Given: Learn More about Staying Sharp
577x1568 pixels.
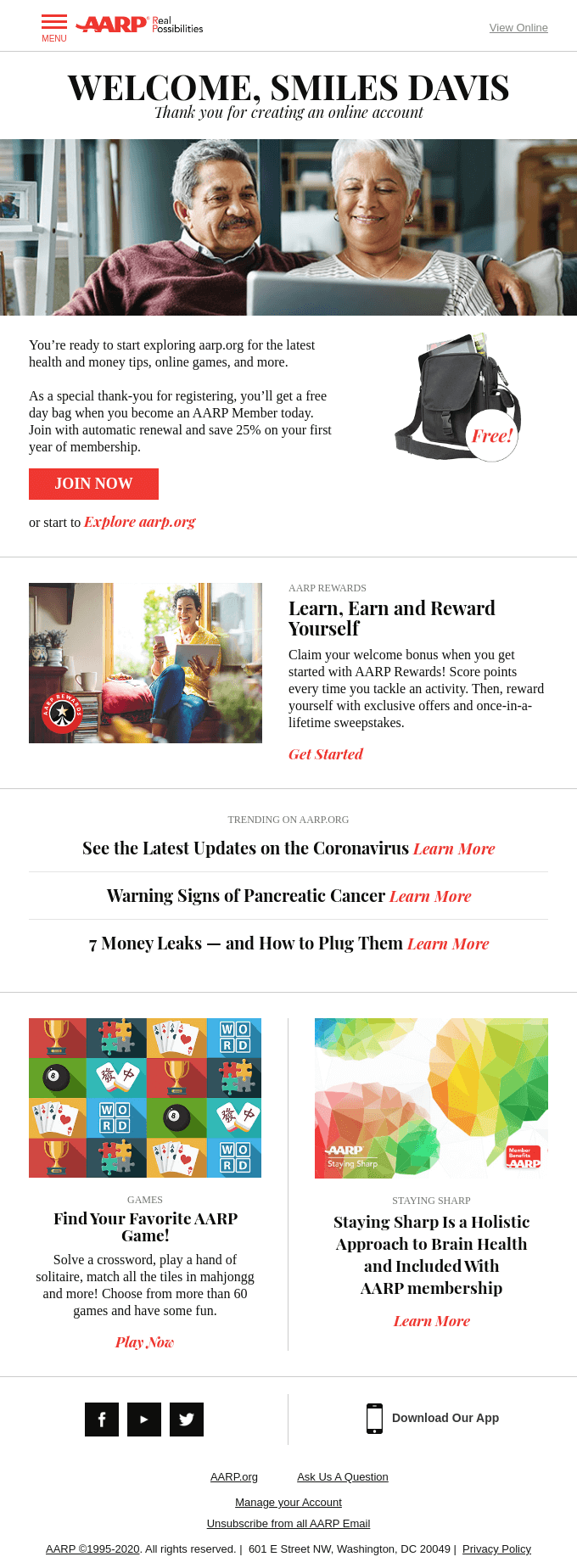Looking at the screenshot, I should click(431, 1321).
